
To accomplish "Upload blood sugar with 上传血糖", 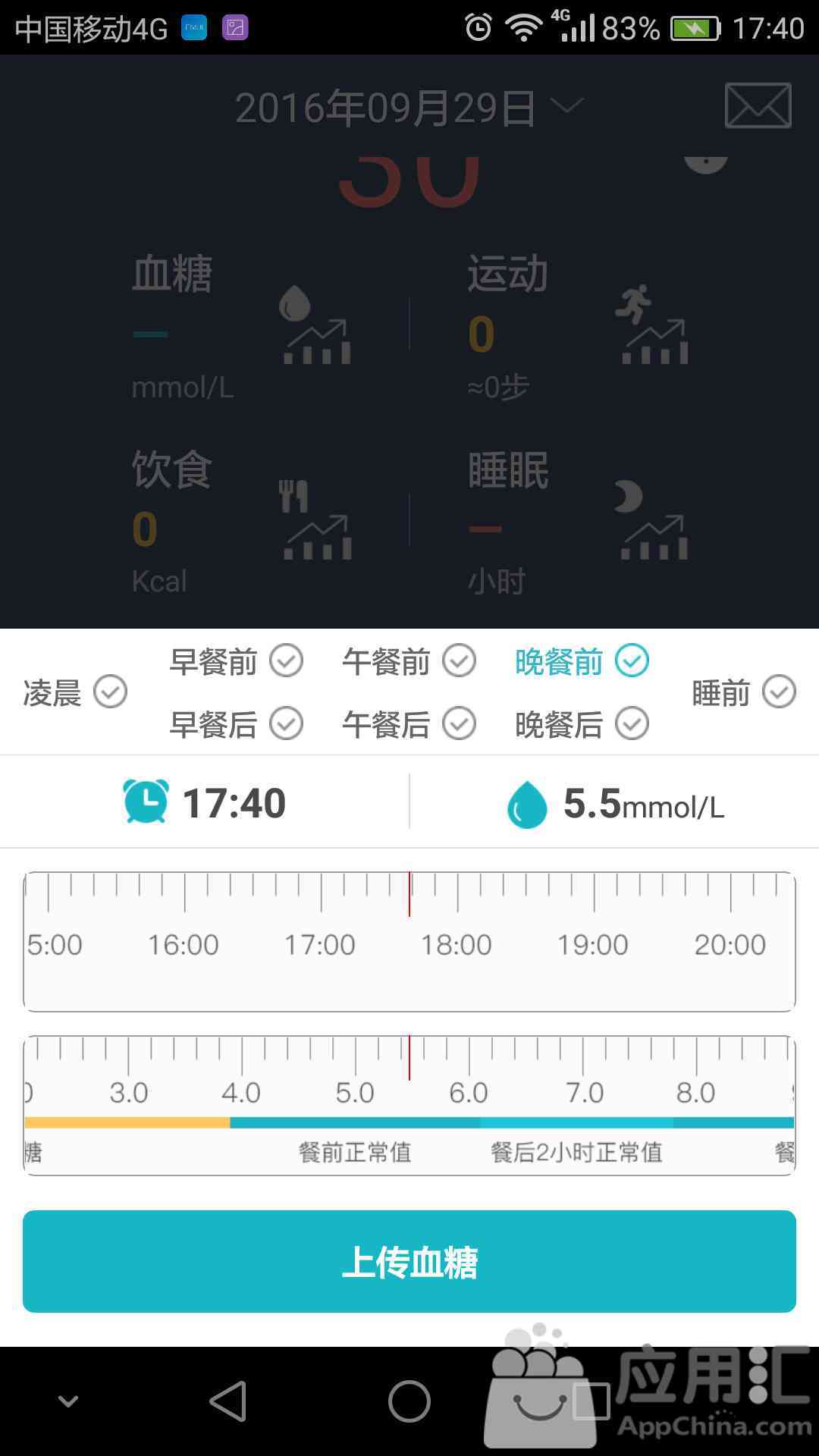I will click(x=409, y=1261).
